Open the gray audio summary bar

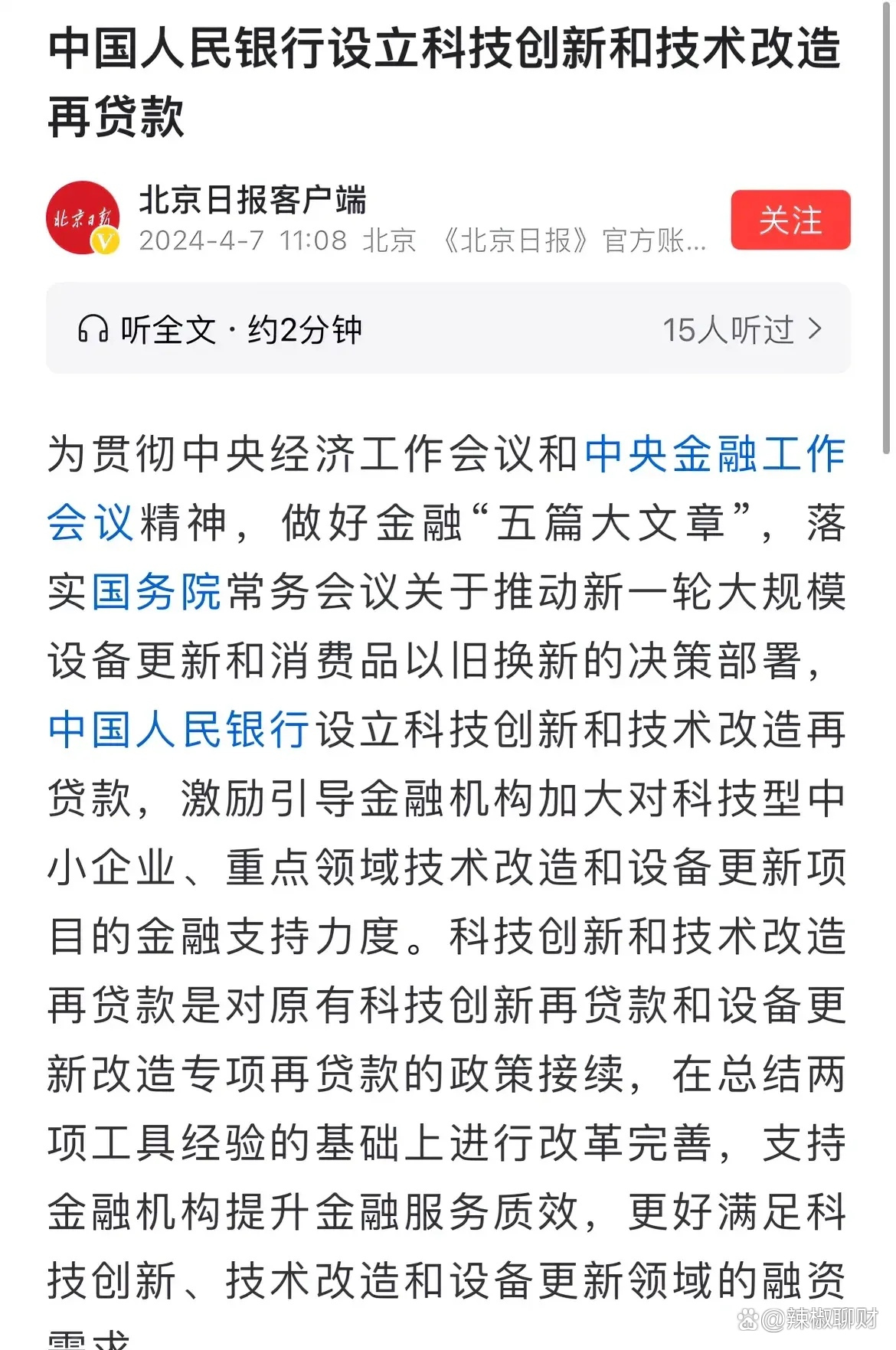tap(448, 329)
